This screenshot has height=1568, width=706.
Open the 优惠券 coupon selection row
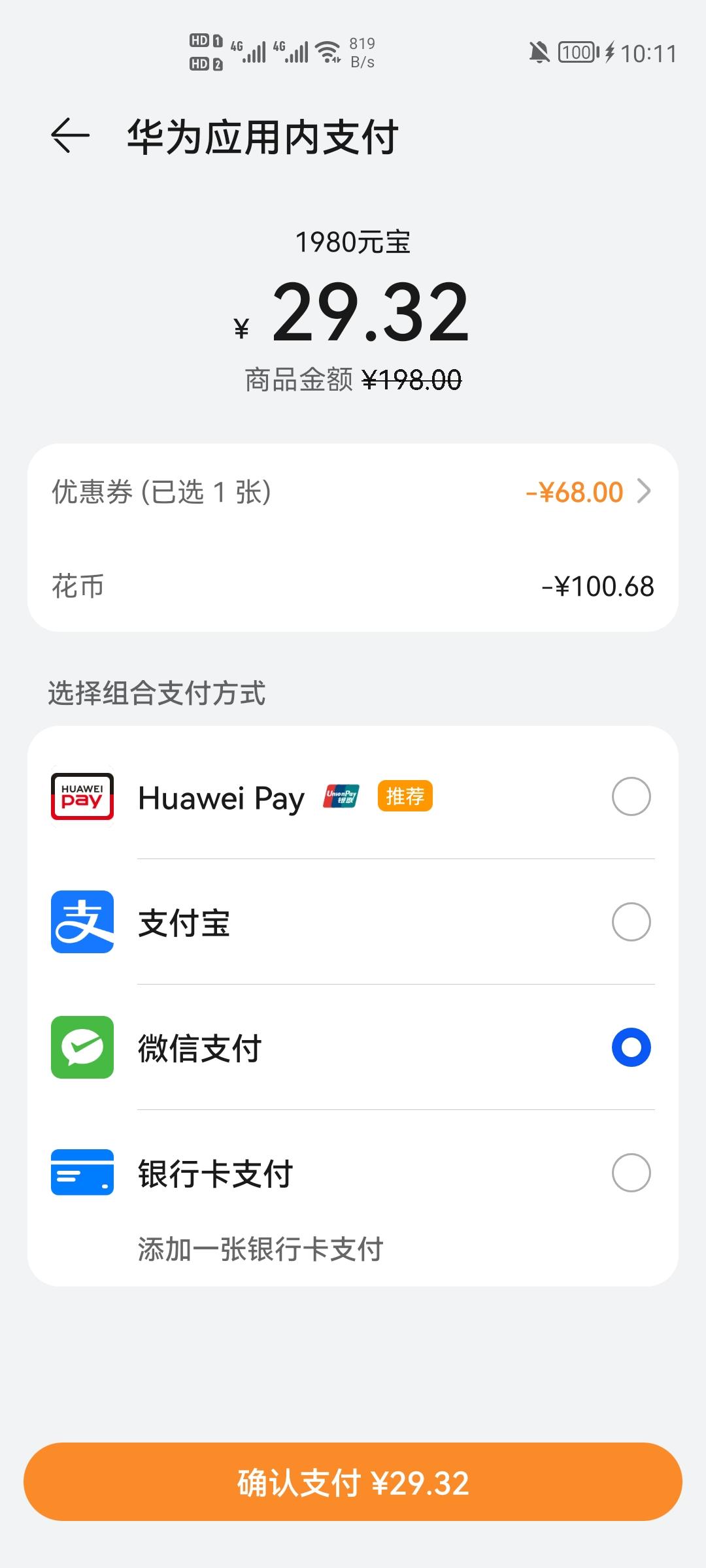[353, 492]
